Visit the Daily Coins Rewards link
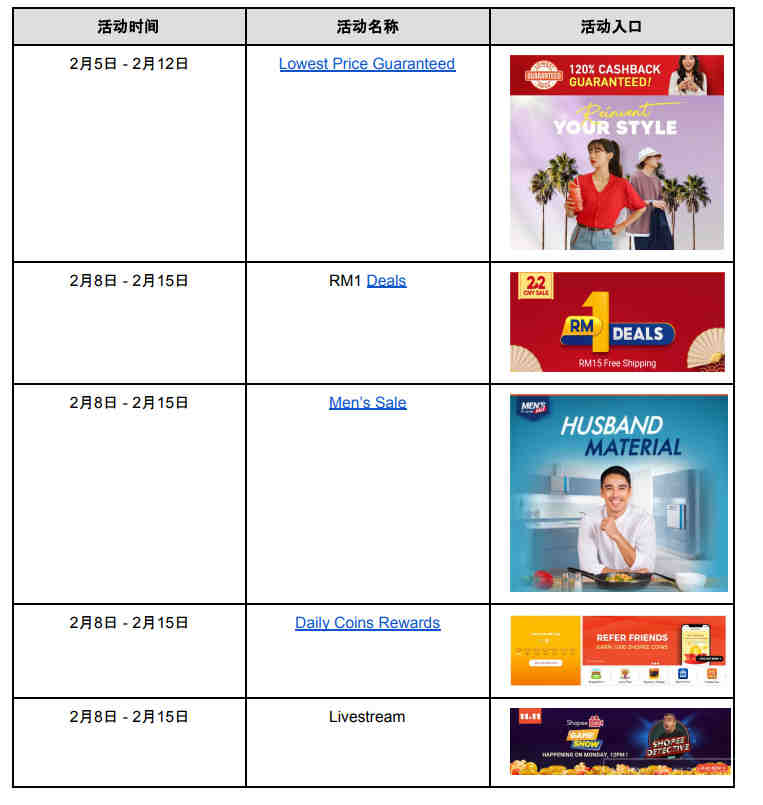 click(367, 623)
